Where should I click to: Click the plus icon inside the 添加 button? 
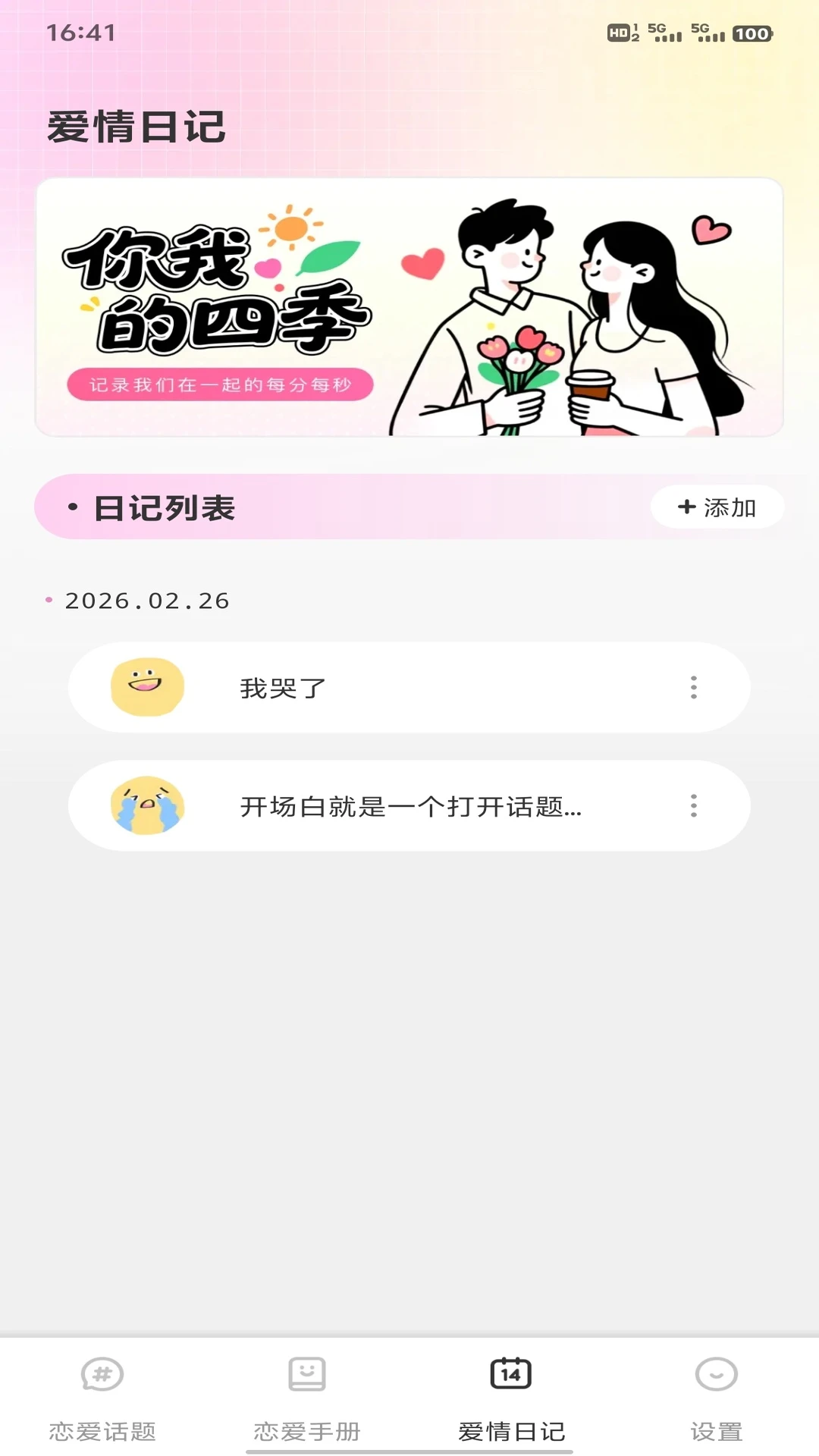[x=686, y=508]
